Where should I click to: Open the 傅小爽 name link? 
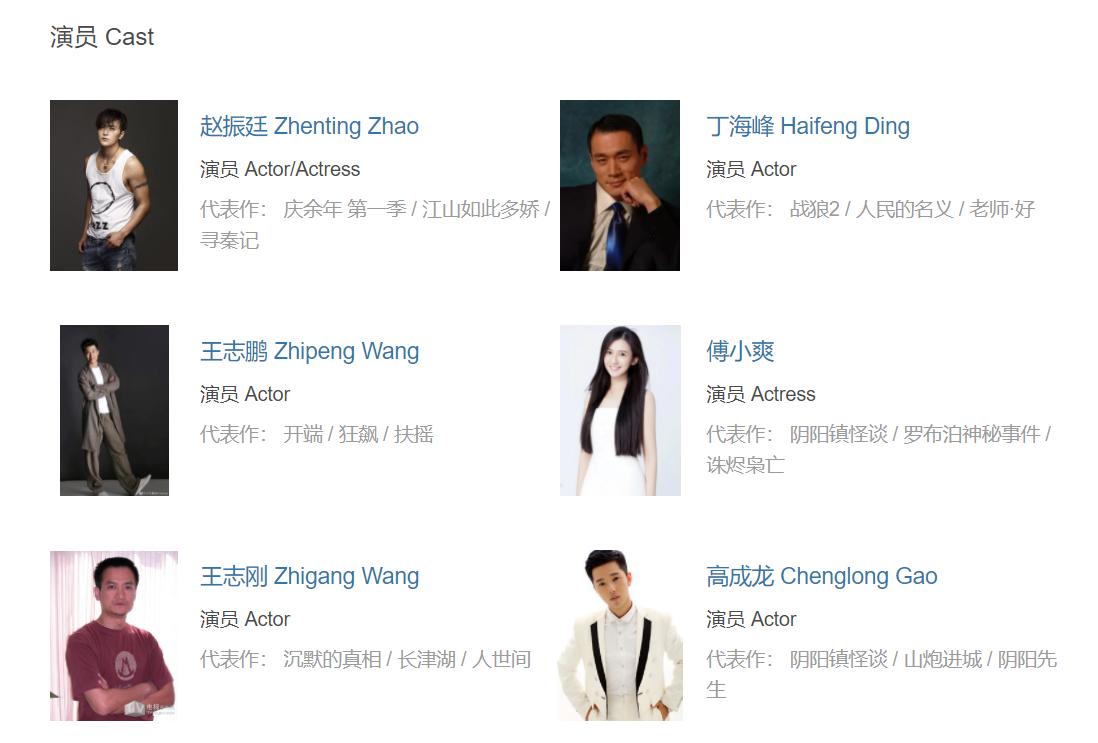[x=740, y=351]
